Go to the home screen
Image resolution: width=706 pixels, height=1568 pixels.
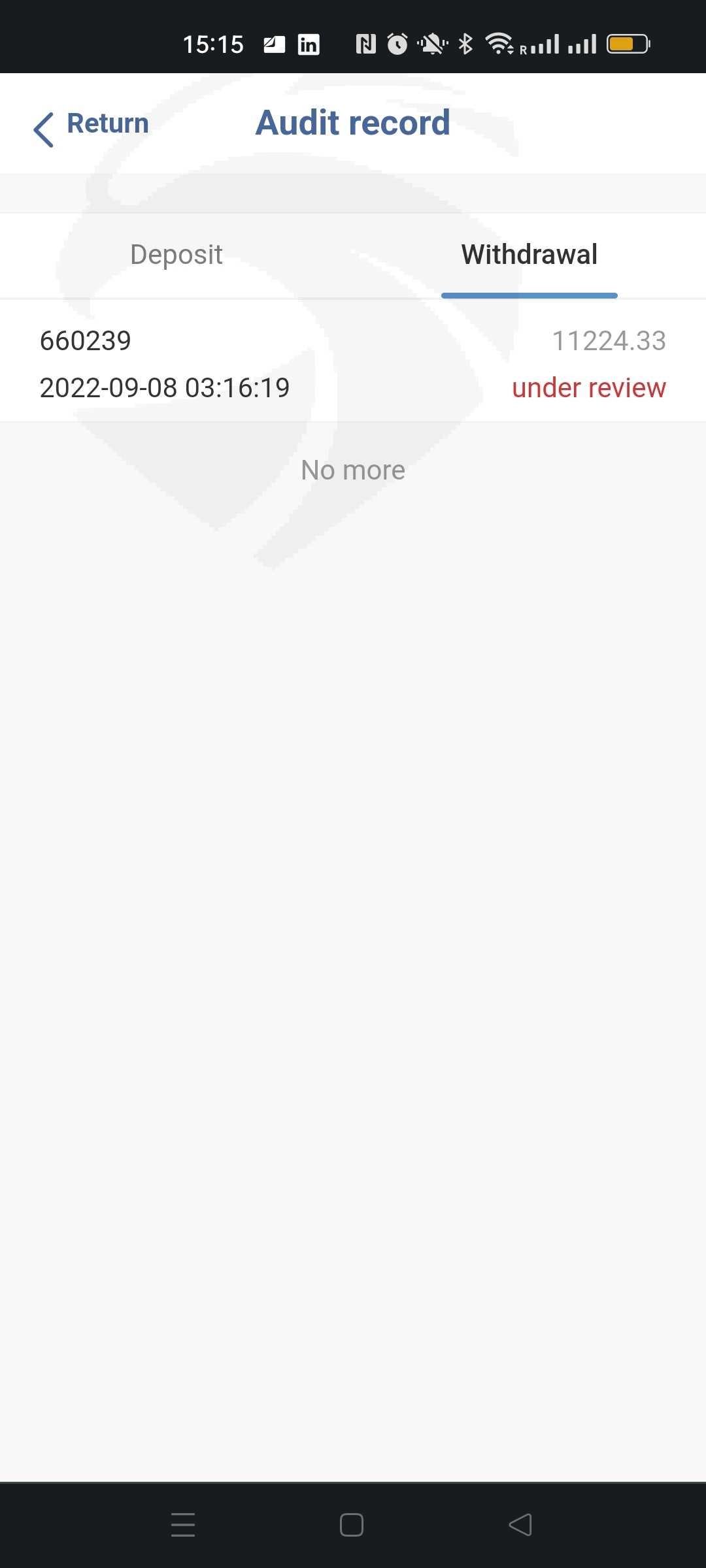click(x=352, y=1525)
